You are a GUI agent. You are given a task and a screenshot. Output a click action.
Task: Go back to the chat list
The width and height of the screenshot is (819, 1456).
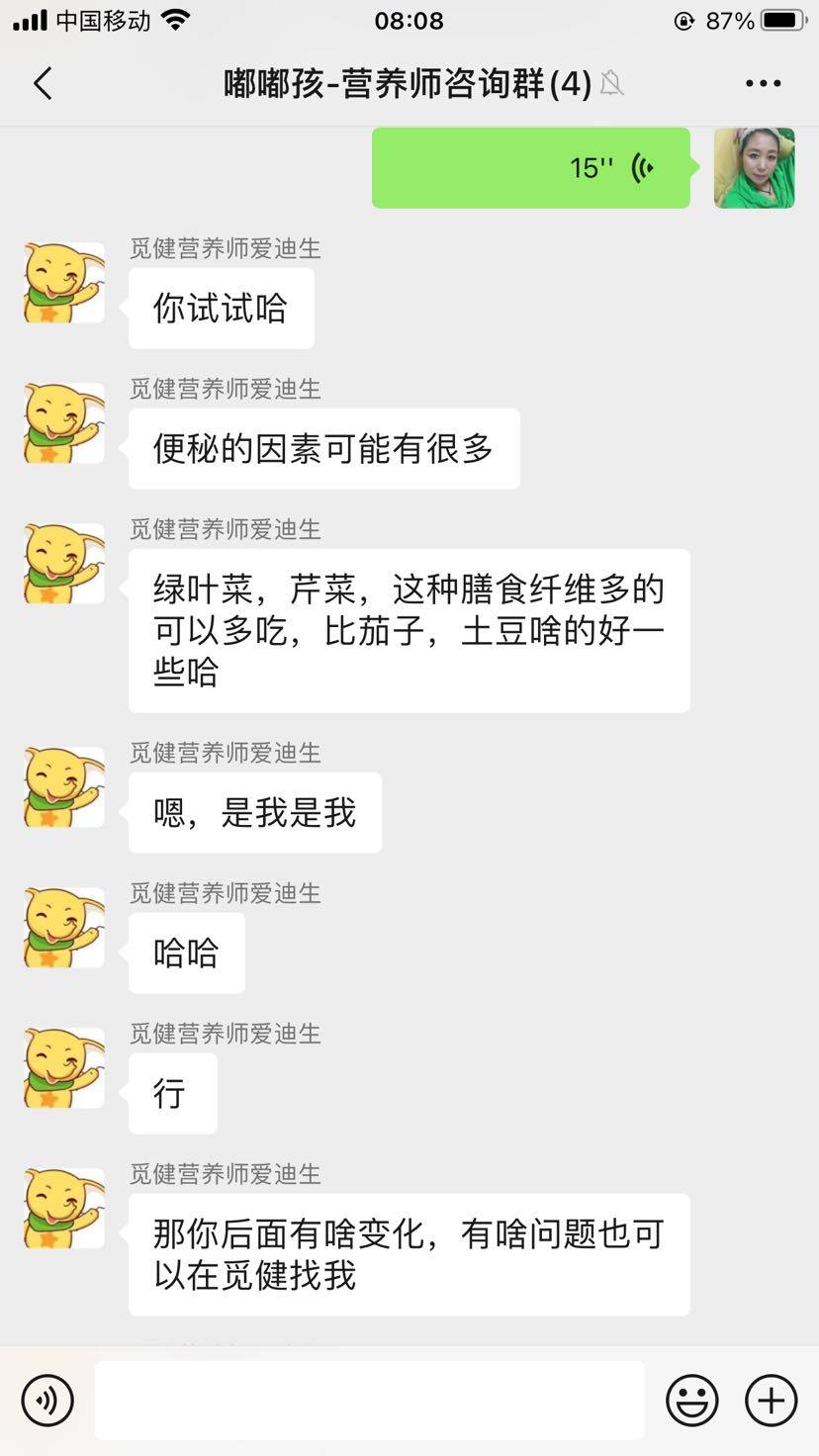tap(43, 84)
